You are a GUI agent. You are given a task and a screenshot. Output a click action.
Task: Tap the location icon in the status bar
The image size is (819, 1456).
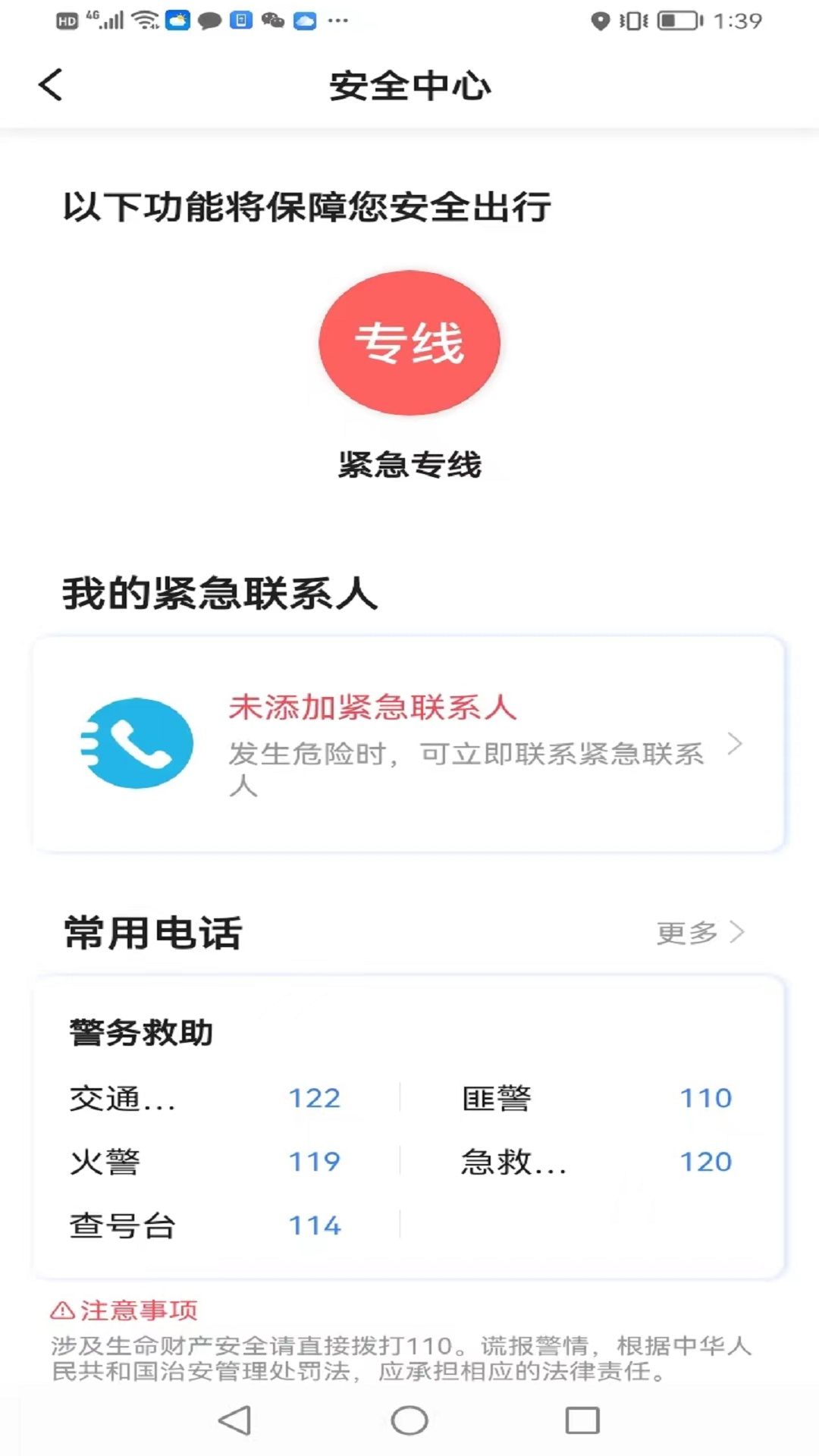(601, 19)
